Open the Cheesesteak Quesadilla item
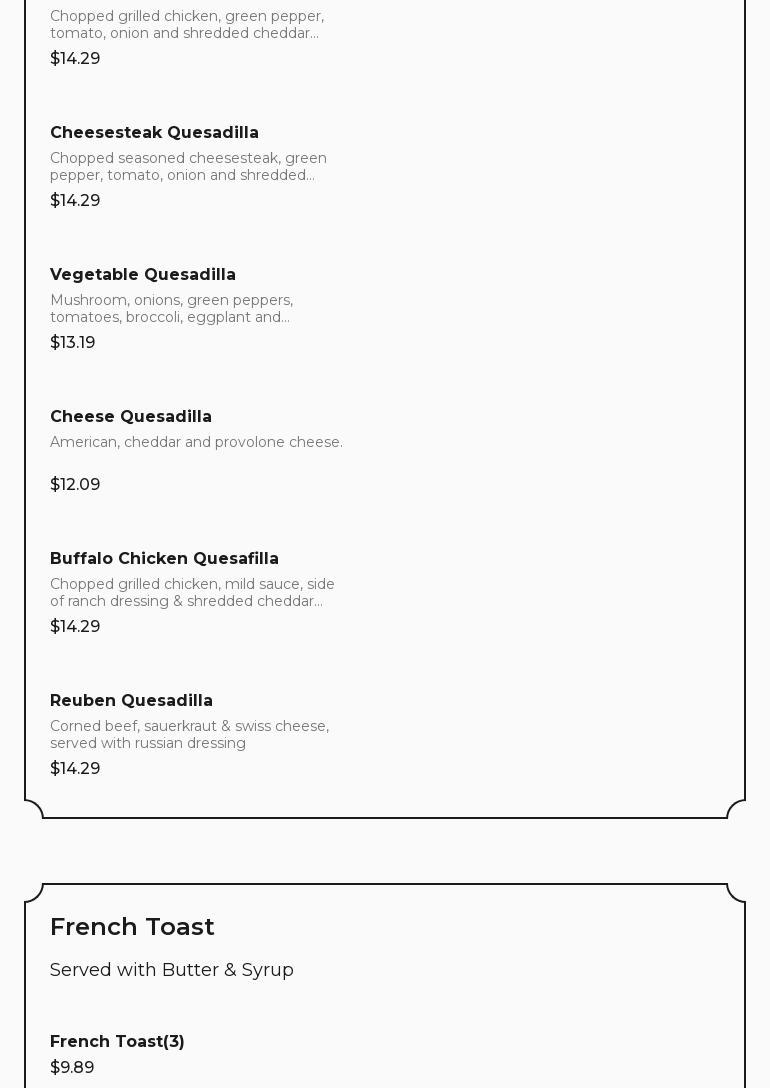 154,133
